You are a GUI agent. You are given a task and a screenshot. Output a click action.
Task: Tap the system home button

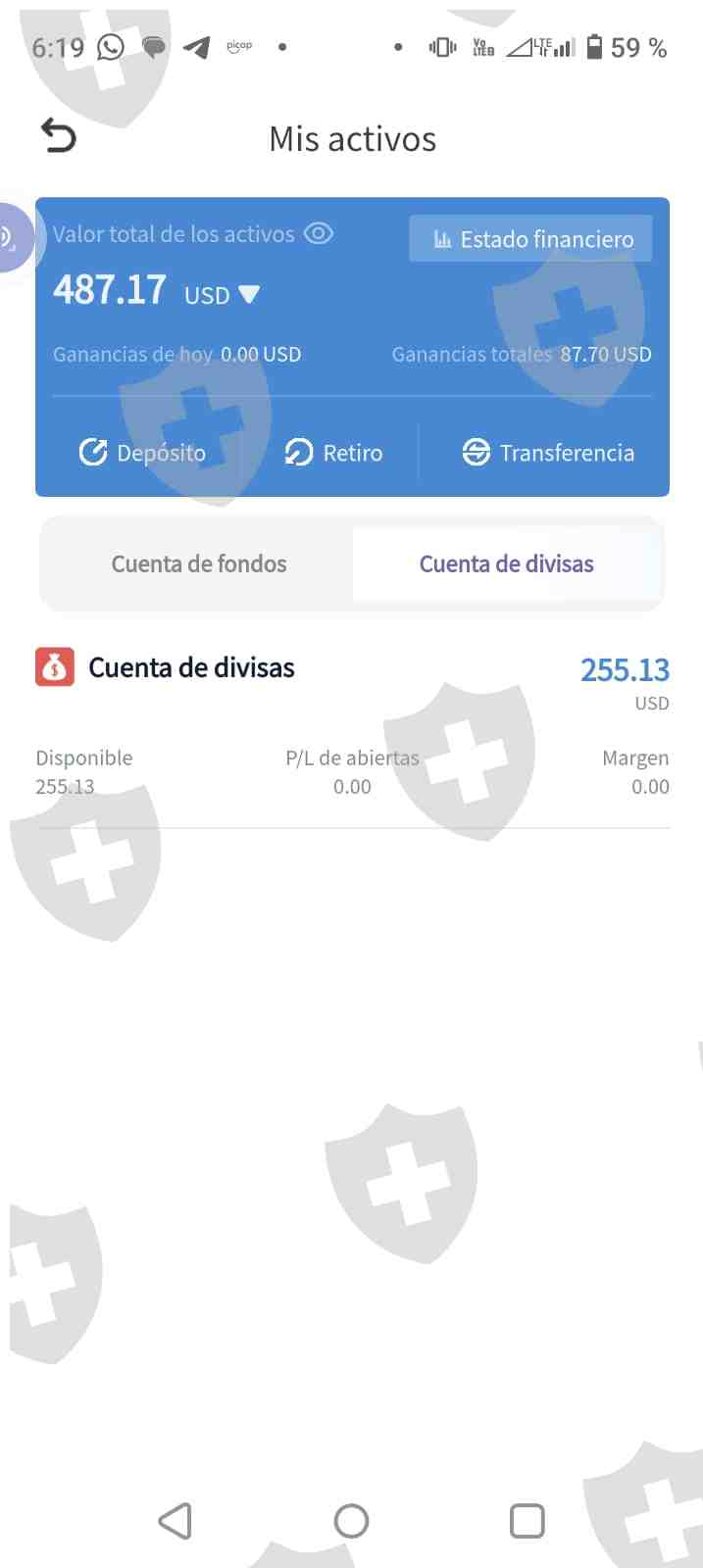tap(351, 1521)
